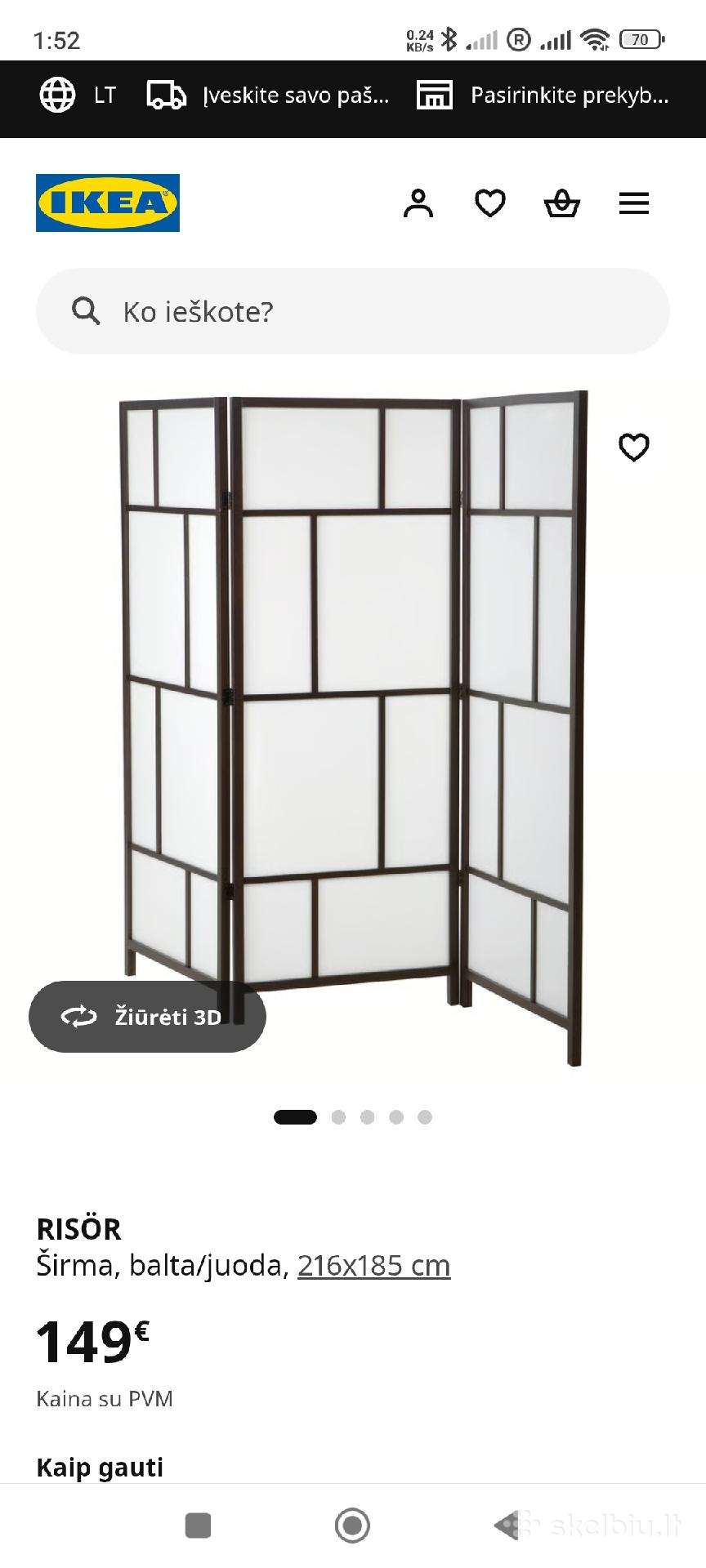Tap the 'Ko ieškote?' search field
Image resolution: width=706 pixels, height=1568 pixels.
[353, 311]
